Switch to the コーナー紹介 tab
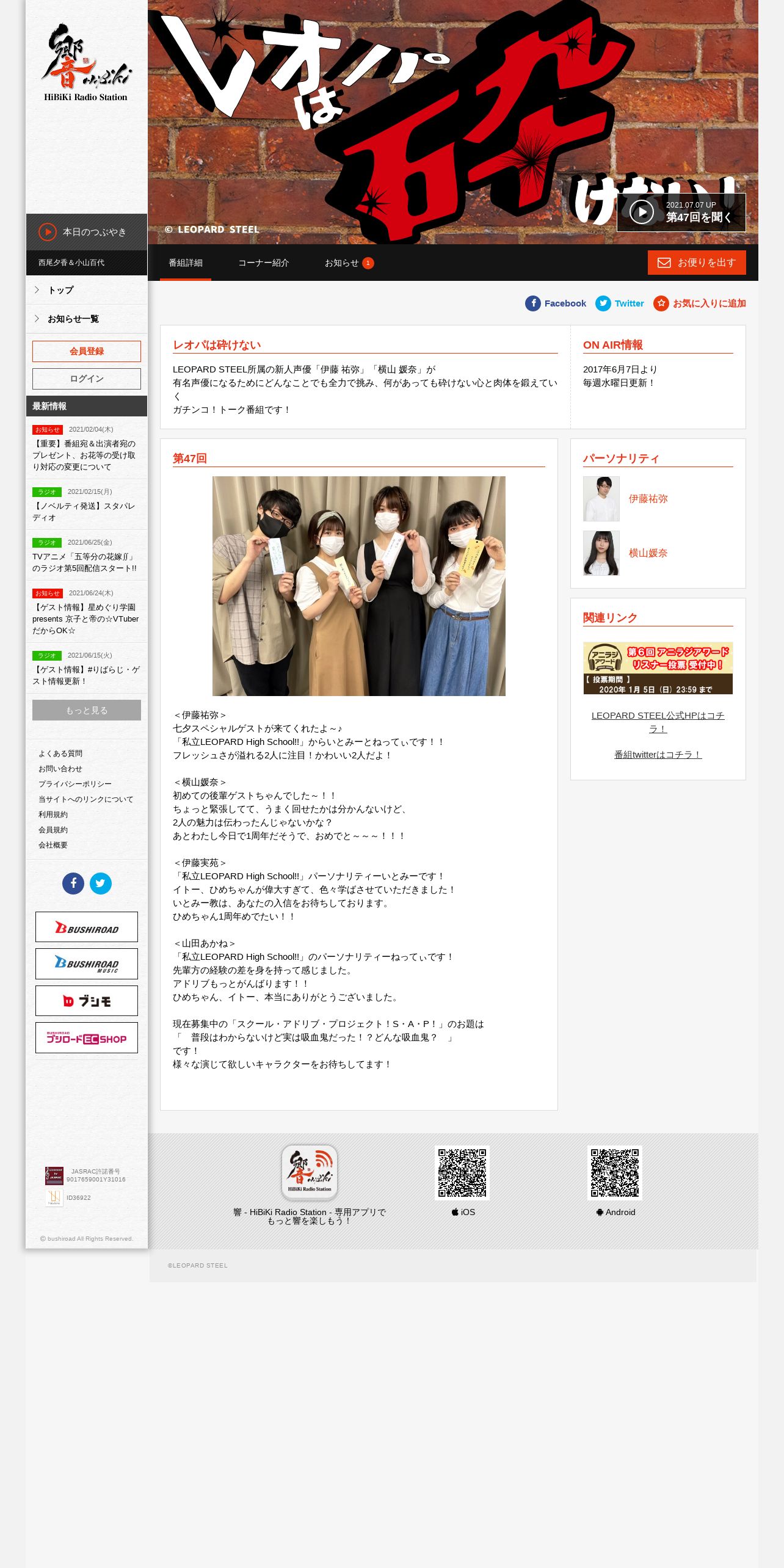The height and width of the screenshot is (1568, 784). click(x=263, y=263)
